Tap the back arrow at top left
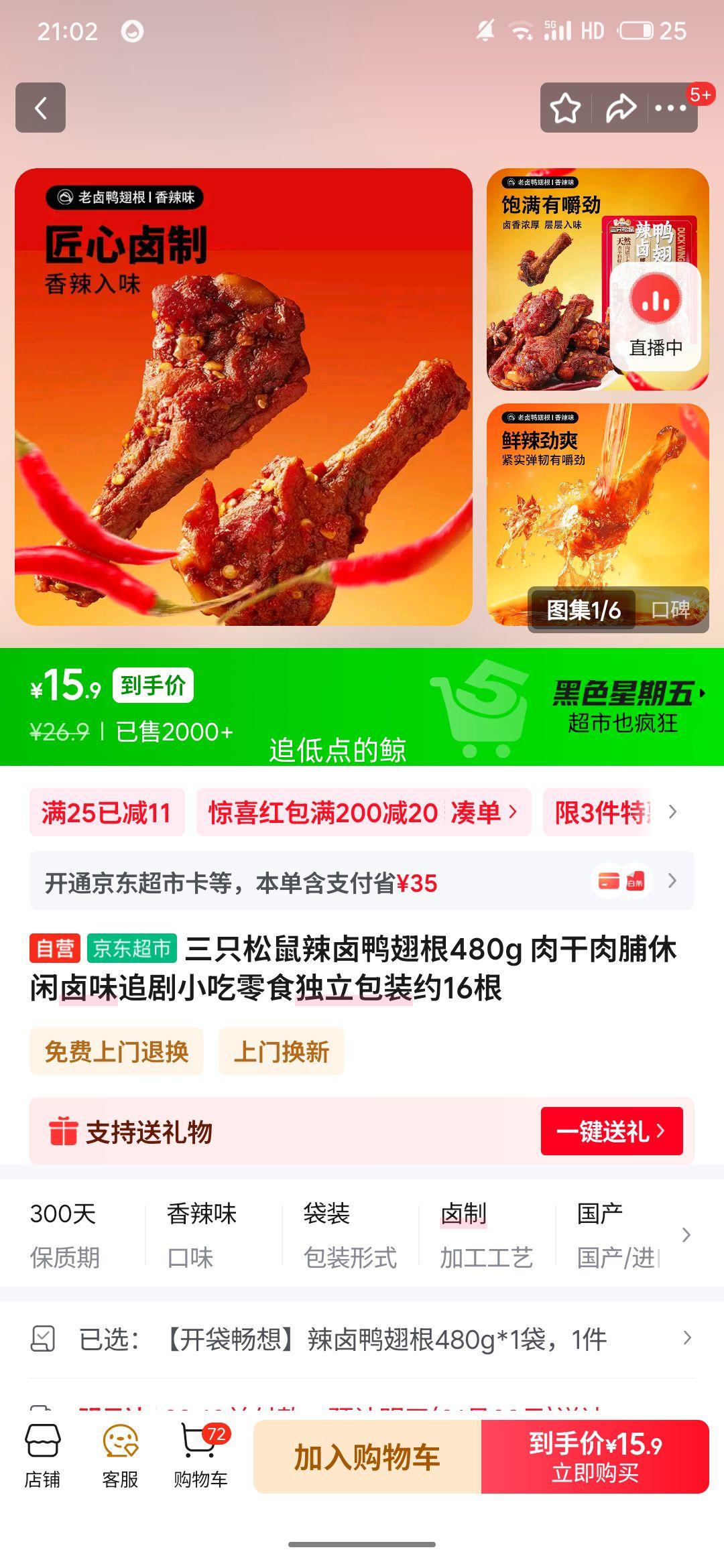Viewport: 724px width, 1568px height. 42,109
